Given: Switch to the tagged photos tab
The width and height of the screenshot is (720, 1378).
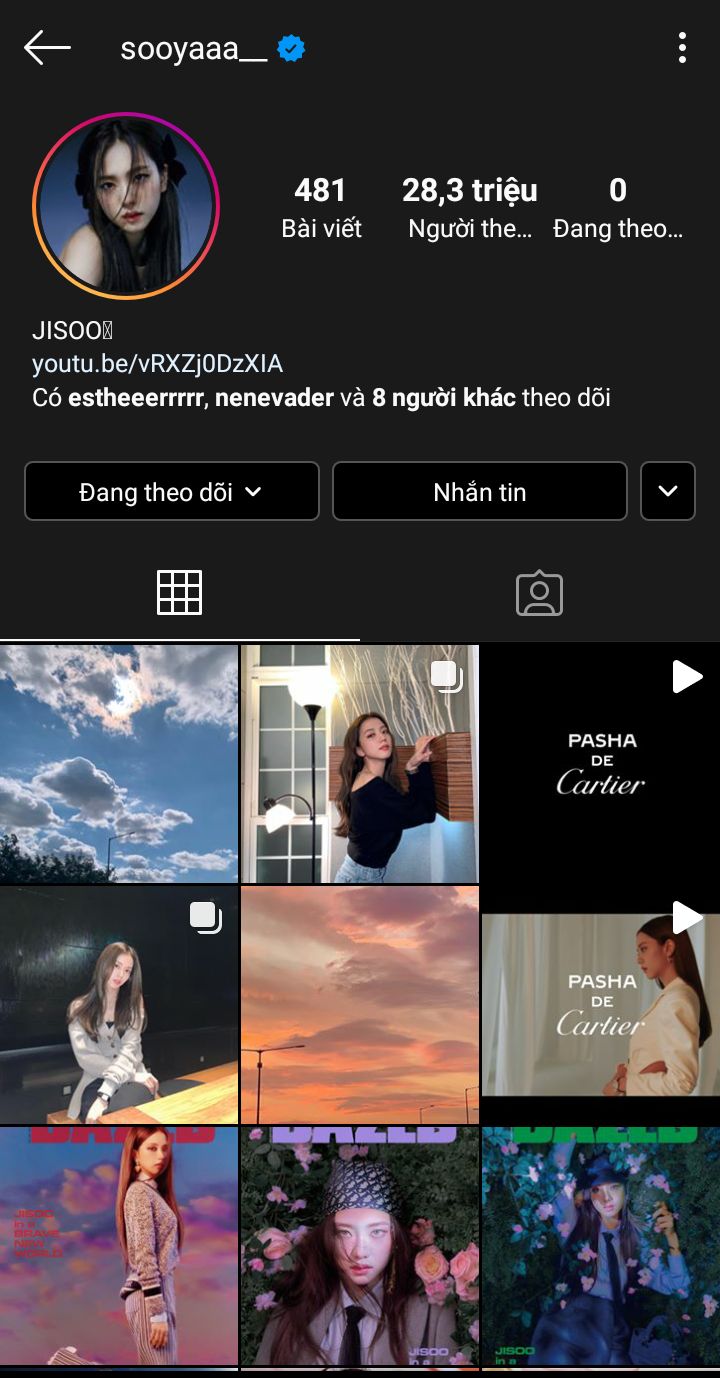Looking at the screenshot, I should (540, 593).
